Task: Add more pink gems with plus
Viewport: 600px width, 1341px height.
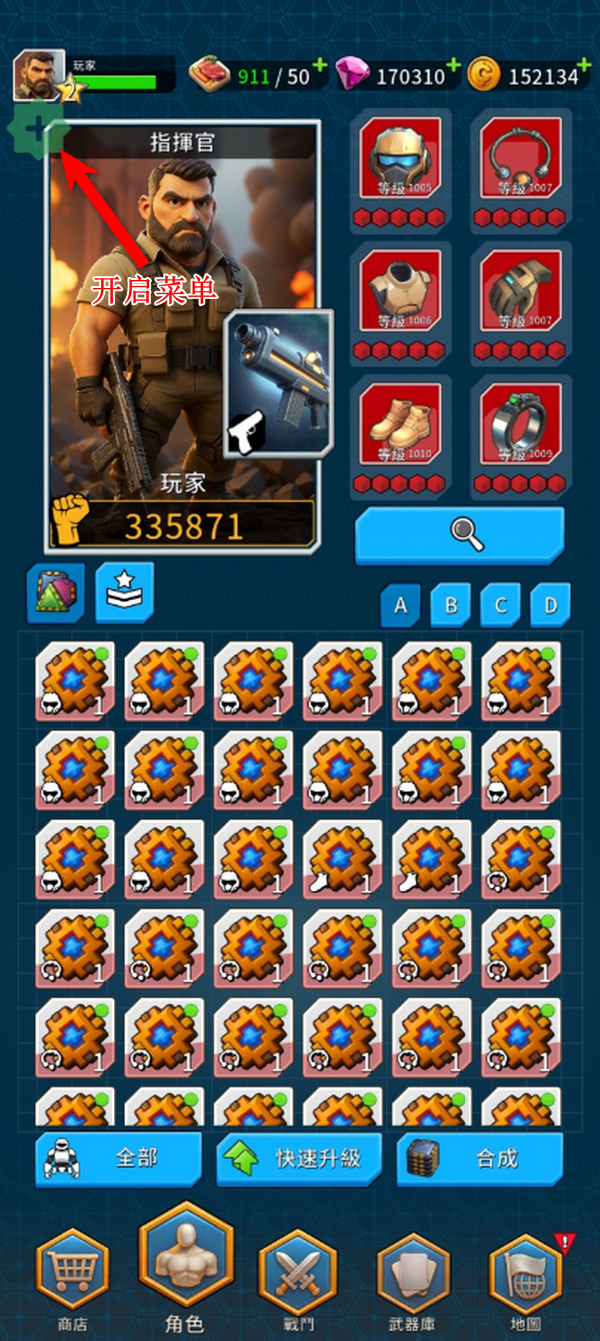Action: click(x=453, y=67)
